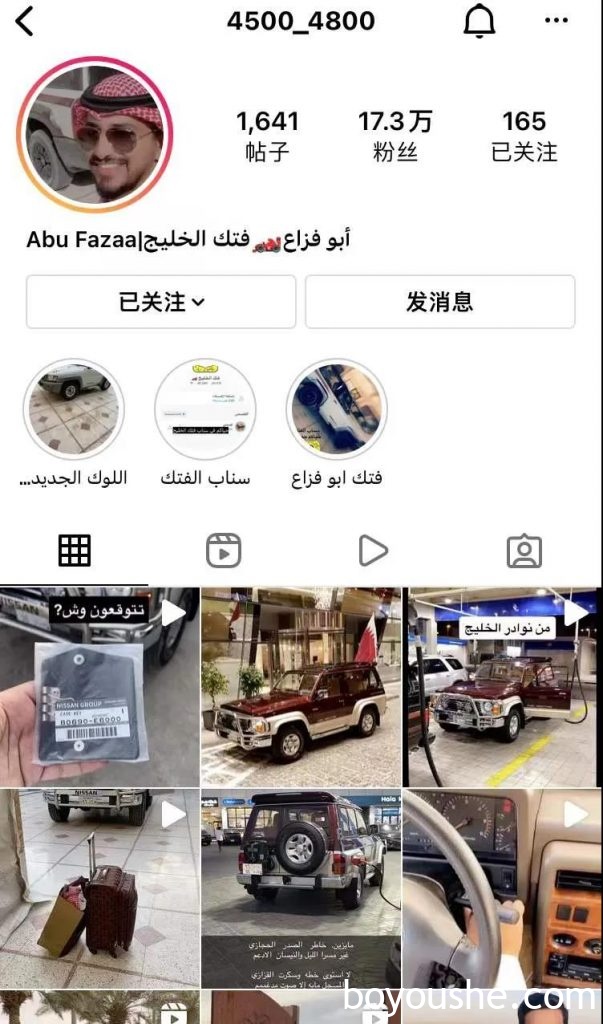Go back using the top-left arrow
The width and height of the screenshot is (603, 1024).
point(25,21)
